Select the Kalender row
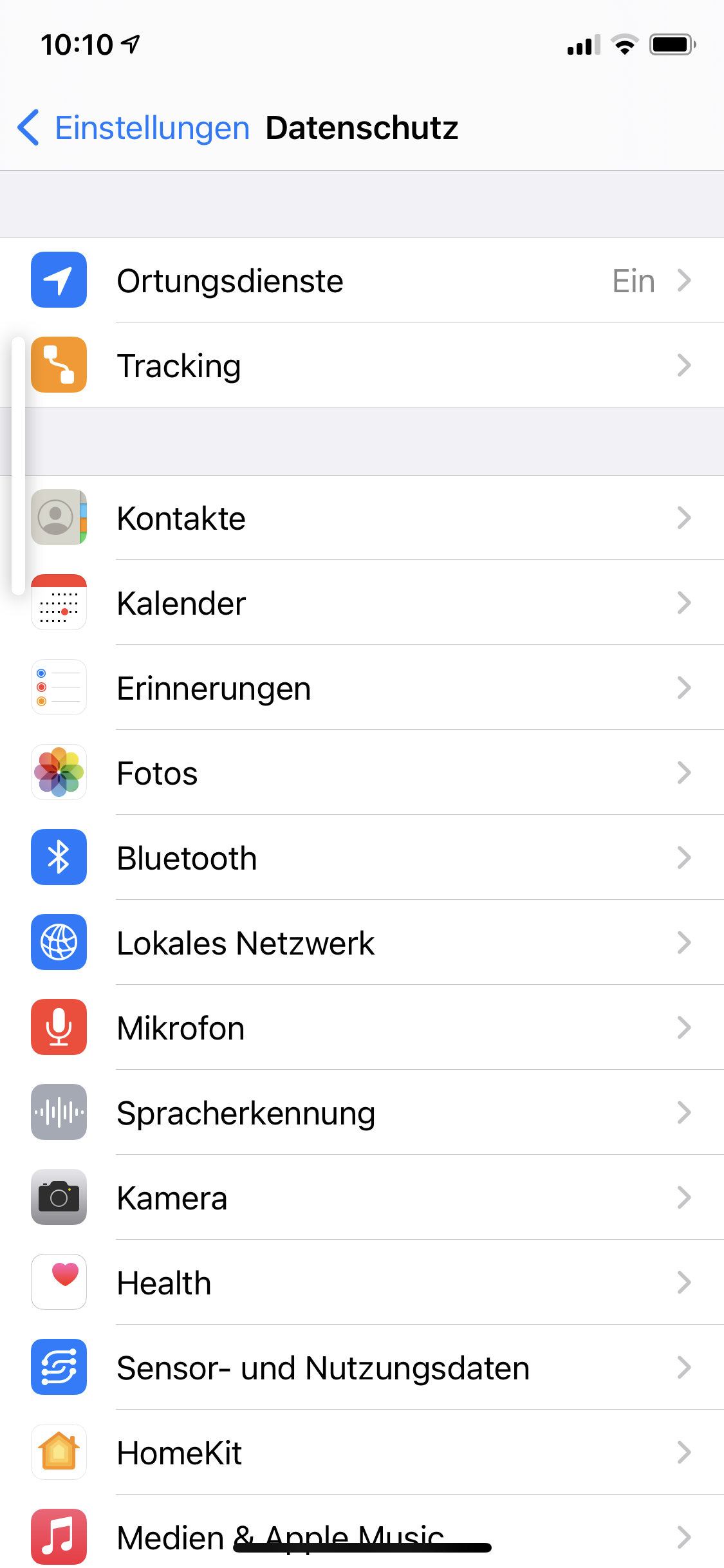The width and height of the screenshot is (724, 1568). tap(362, 603)
